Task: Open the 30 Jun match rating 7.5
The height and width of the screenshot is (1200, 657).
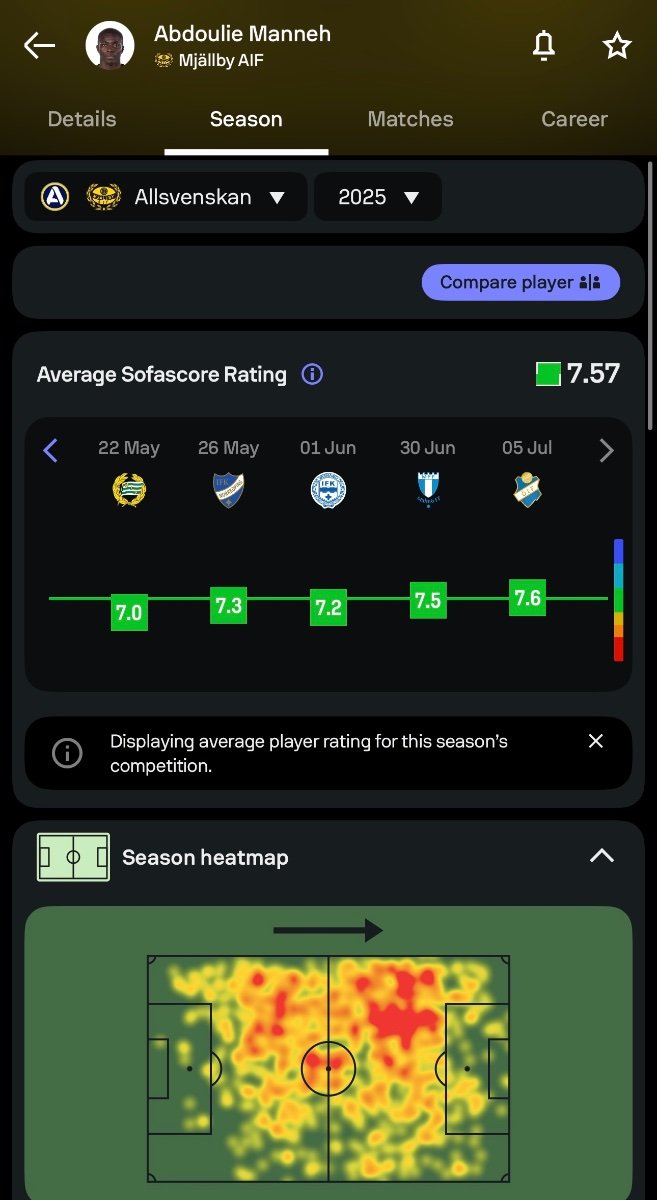Action: coord(428,600)
